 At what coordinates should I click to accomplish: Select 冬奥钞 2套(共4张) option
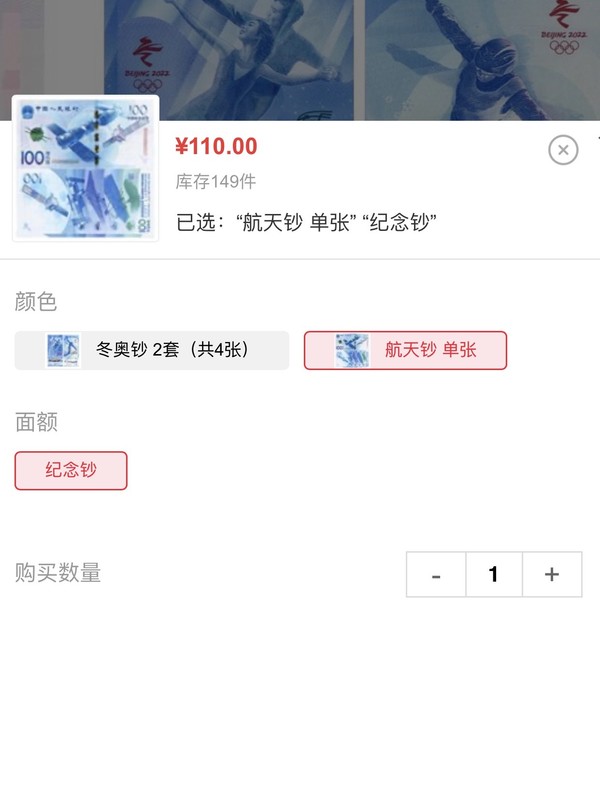152,350
